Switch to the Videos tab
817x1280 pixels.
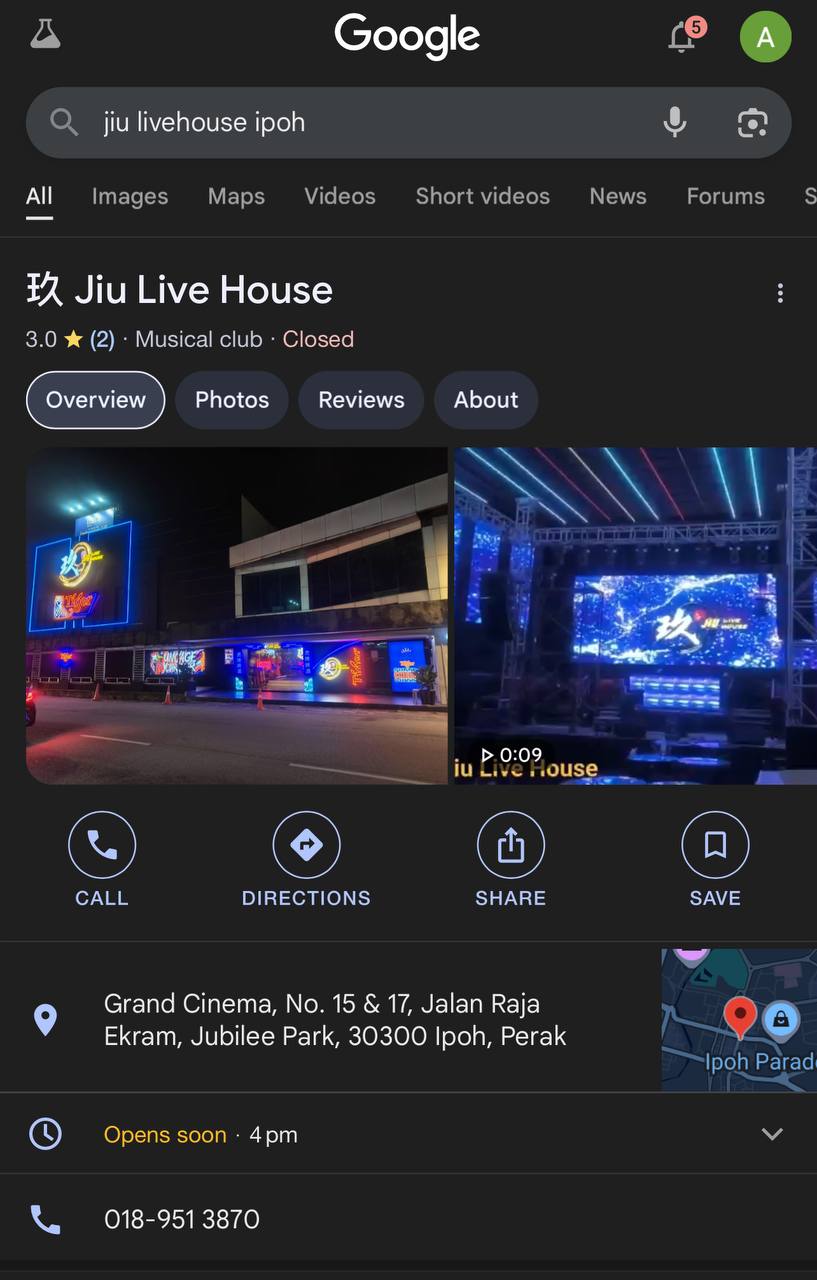coord(340,196)
